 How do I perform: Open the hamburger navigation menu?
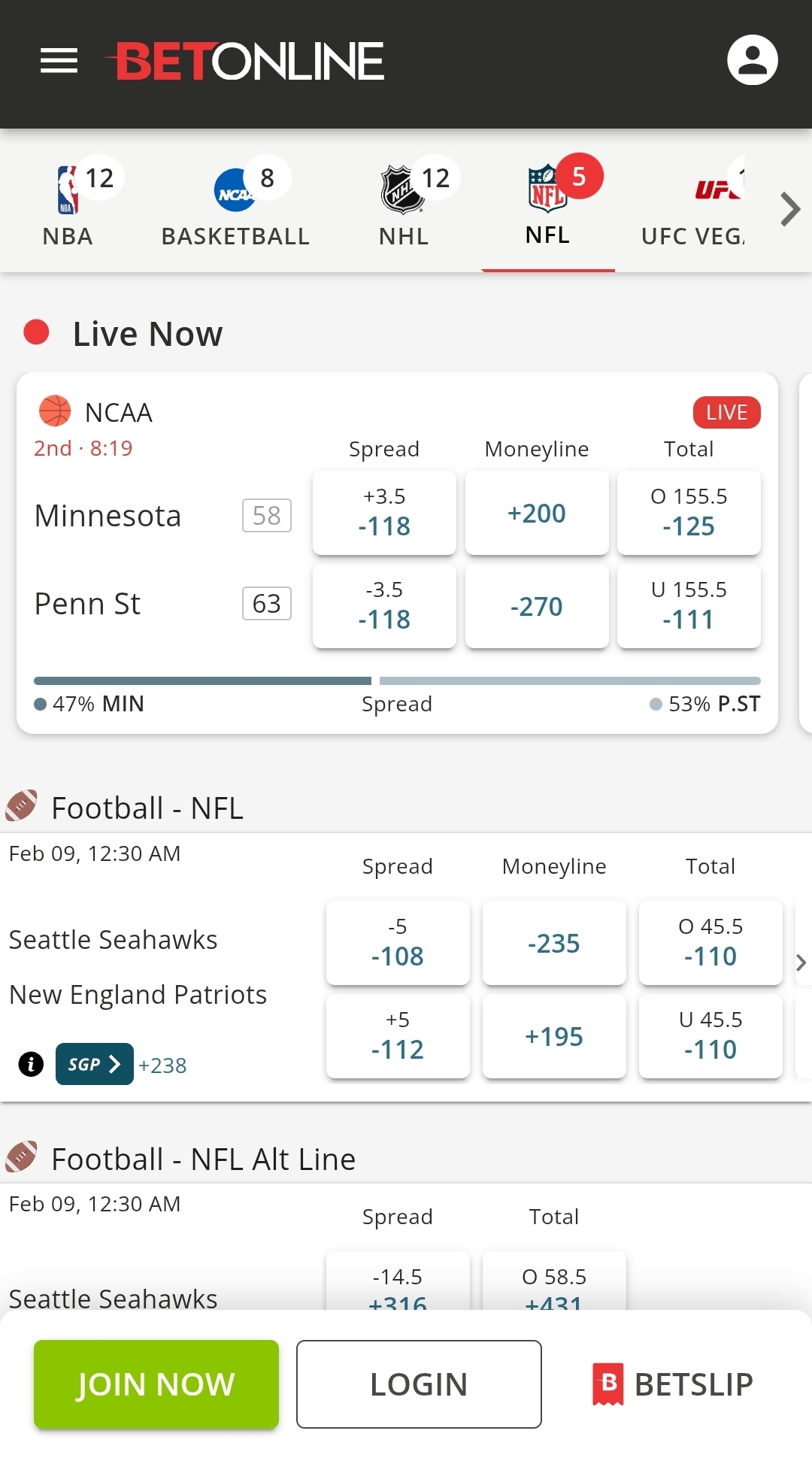pyautogui.click(x=59, y=60)
